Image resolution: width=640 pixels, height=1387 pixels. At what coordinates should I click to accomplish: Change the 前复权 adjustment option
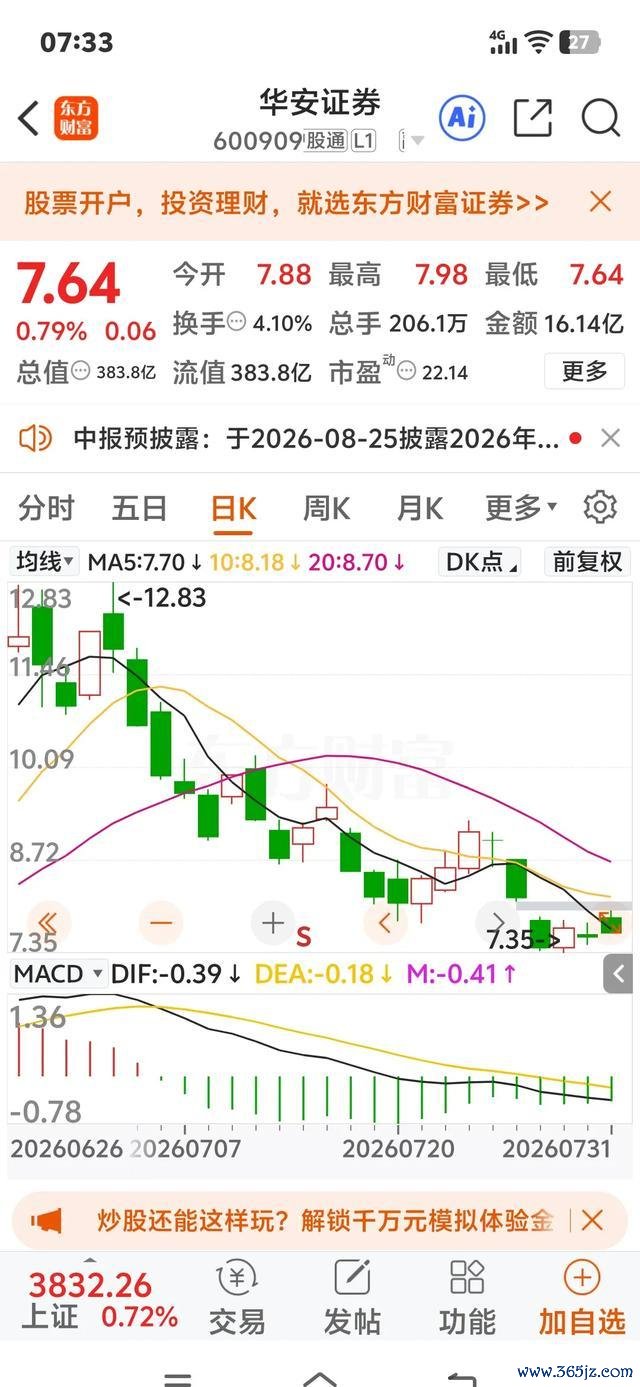tap(588, 562)
